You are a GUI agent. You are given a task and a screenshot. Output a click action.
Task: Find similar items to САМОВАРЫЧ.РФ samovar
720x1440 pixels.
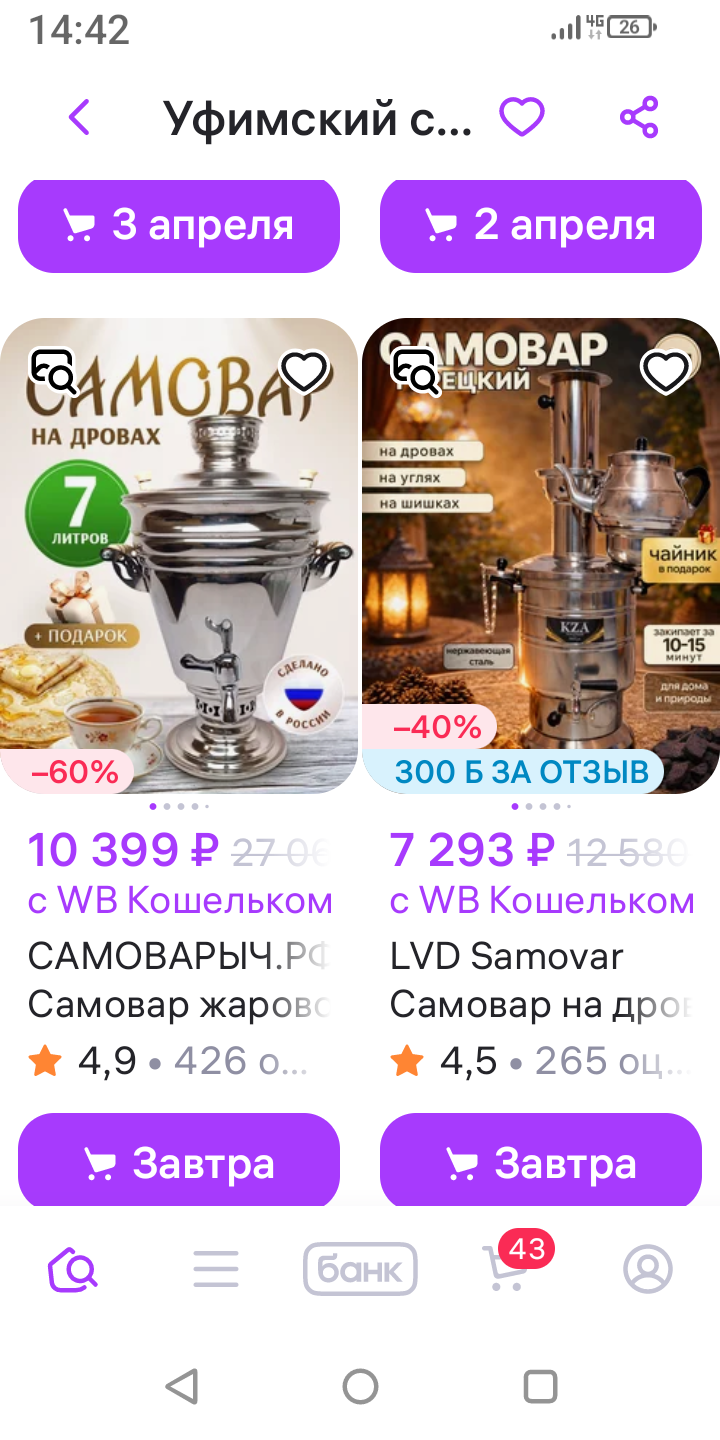pyautogui.click(x=53, y=372)
